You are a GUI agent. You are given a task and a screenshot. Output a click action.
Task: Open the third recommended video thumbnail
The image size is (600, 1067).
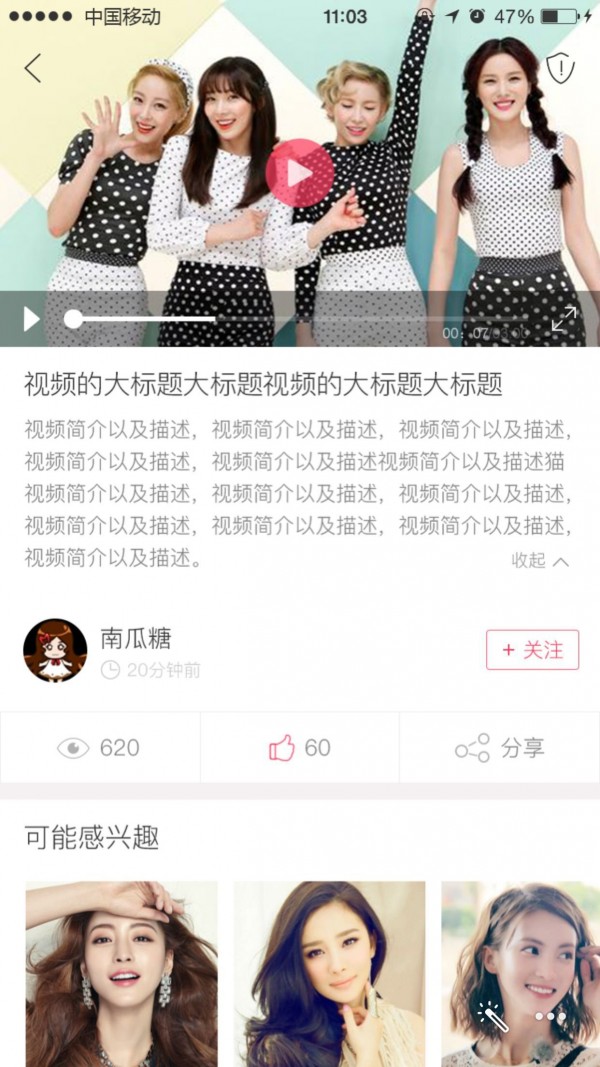[x=520, y=973]
